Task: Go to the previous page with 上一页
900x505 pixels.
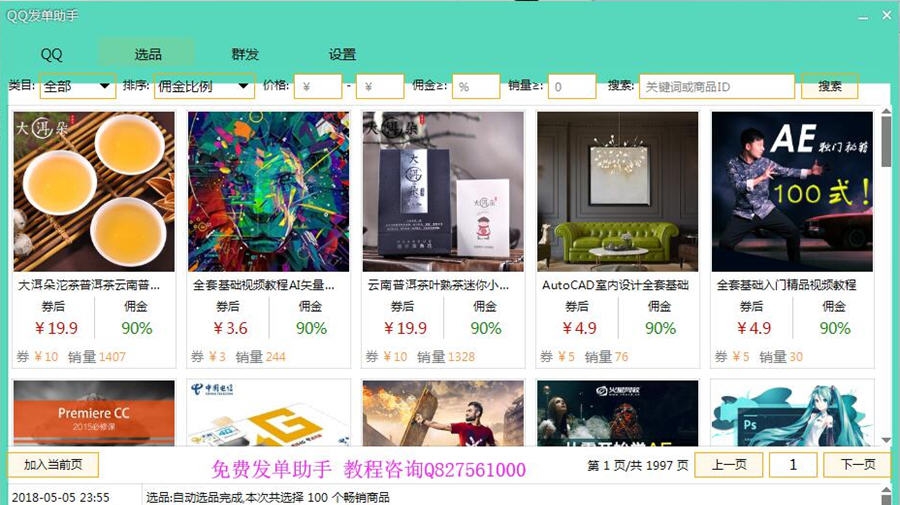Action: pyautogui.click(x=729, y=465)
